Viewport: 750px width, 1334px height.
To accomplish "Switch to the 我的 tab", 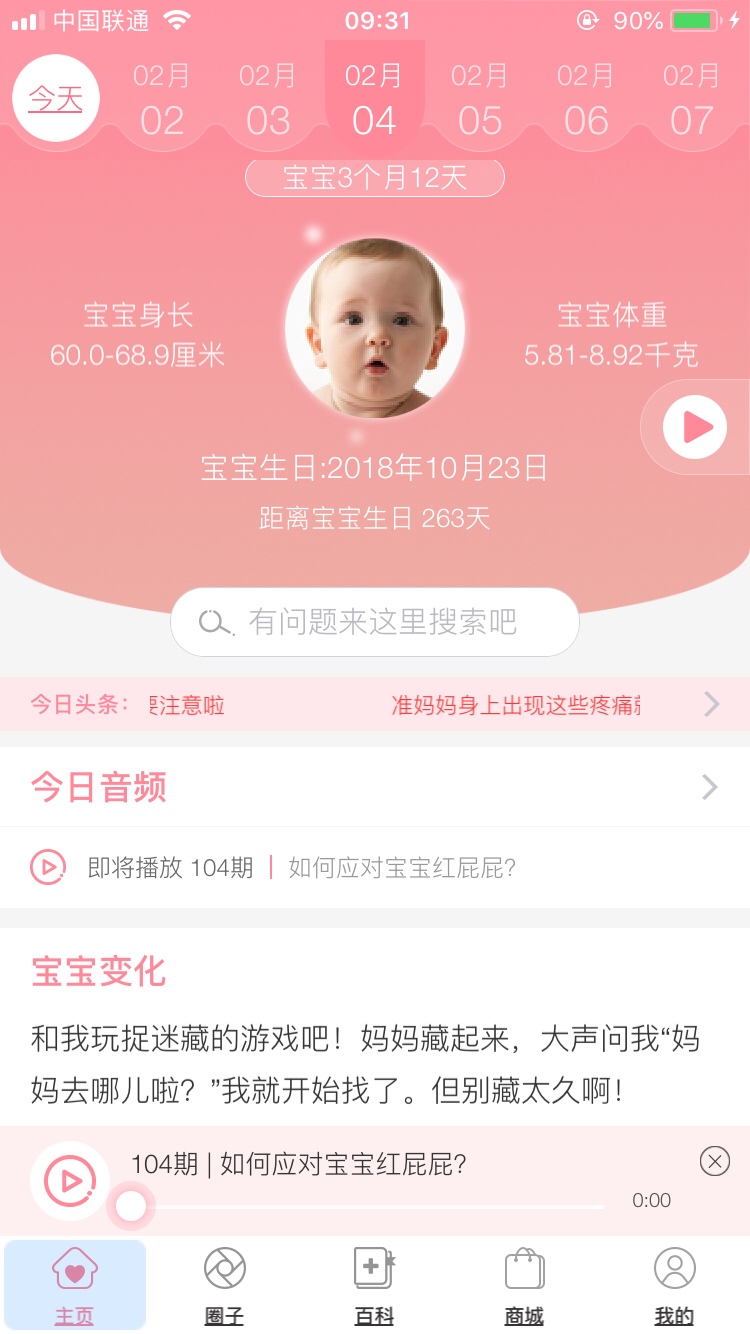I will coord(674,1285).
